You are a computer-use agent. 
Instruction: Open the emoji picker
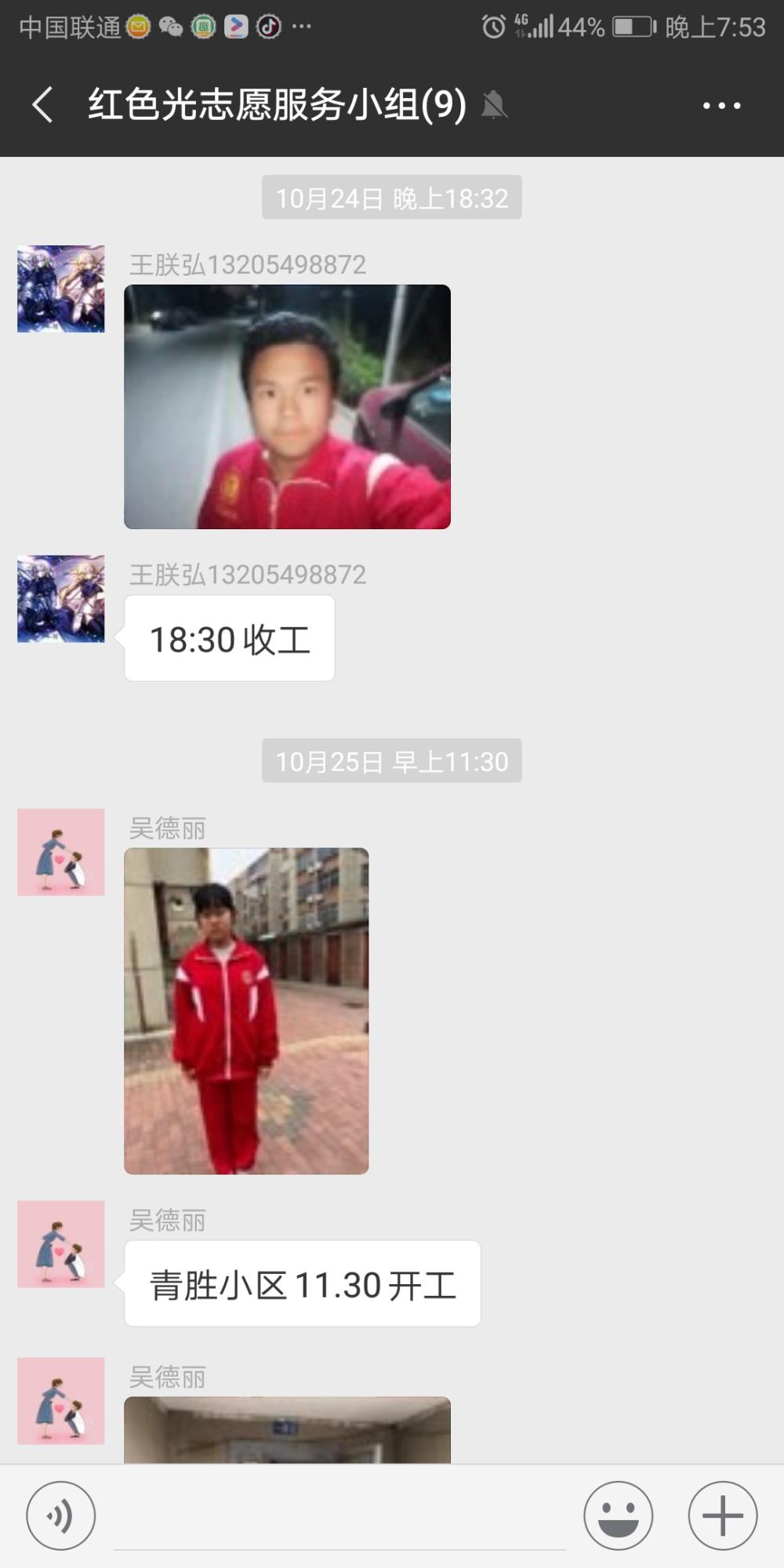pyautogui.click(x=619, y=1515)
